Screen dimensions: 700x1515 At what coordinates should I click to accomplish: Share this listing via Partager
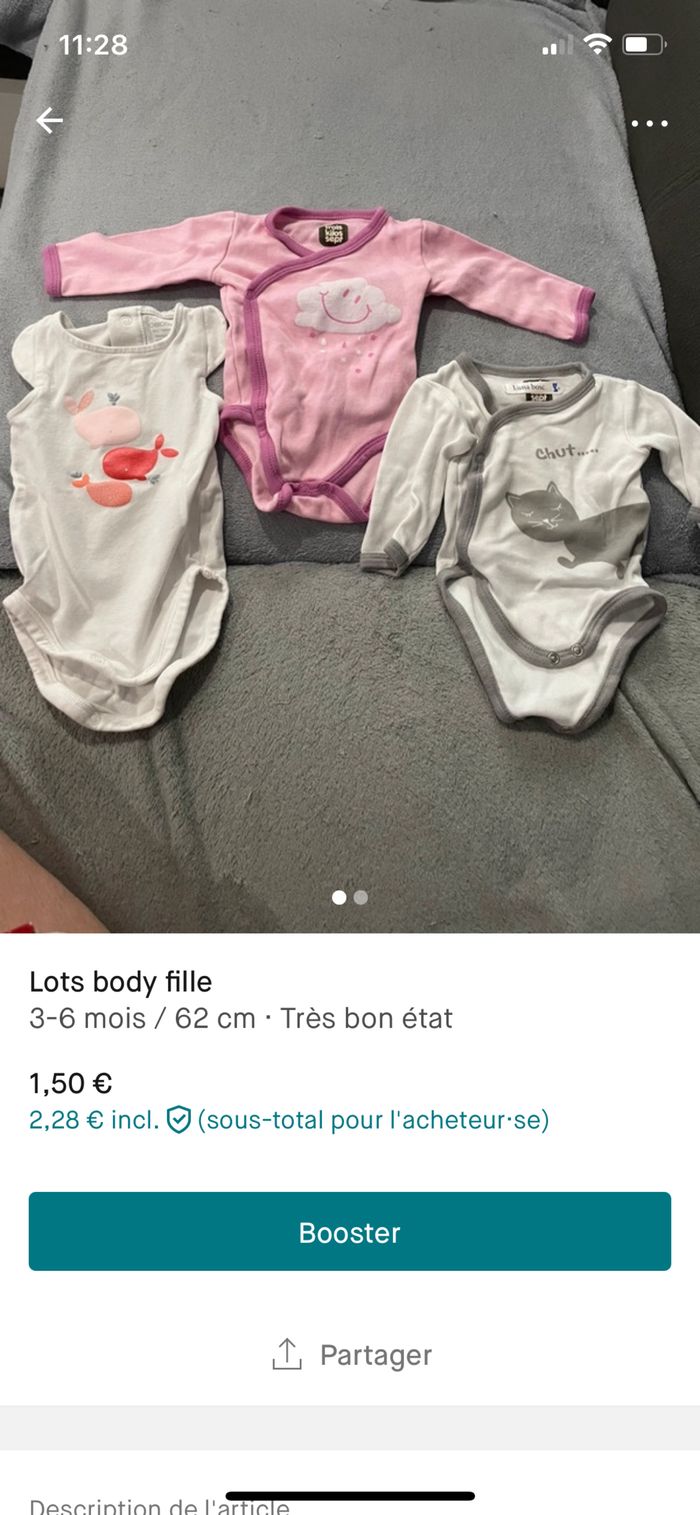tap(352, 1355)
